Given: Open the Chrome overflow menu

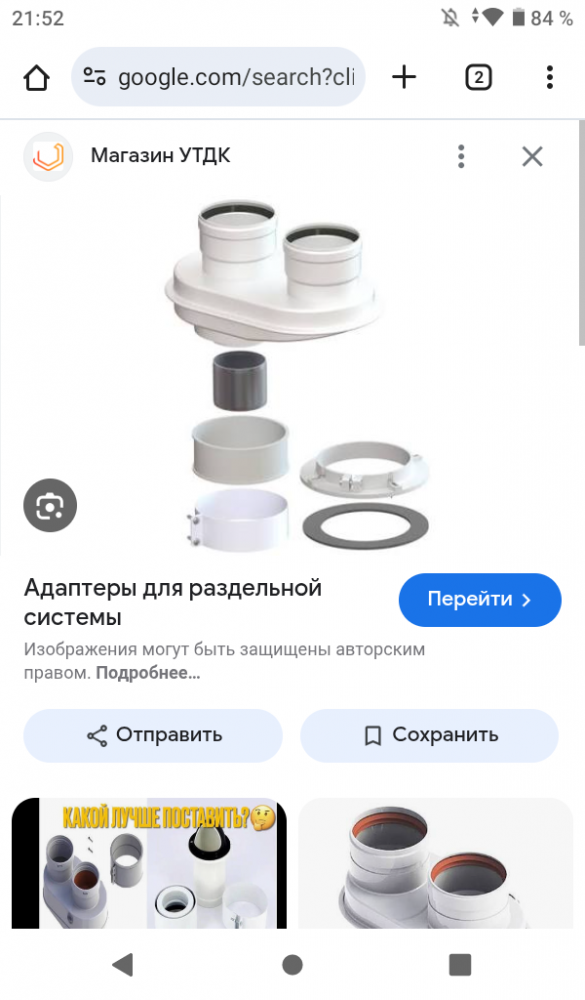Looking at the screenshot, I should point(549,77).
